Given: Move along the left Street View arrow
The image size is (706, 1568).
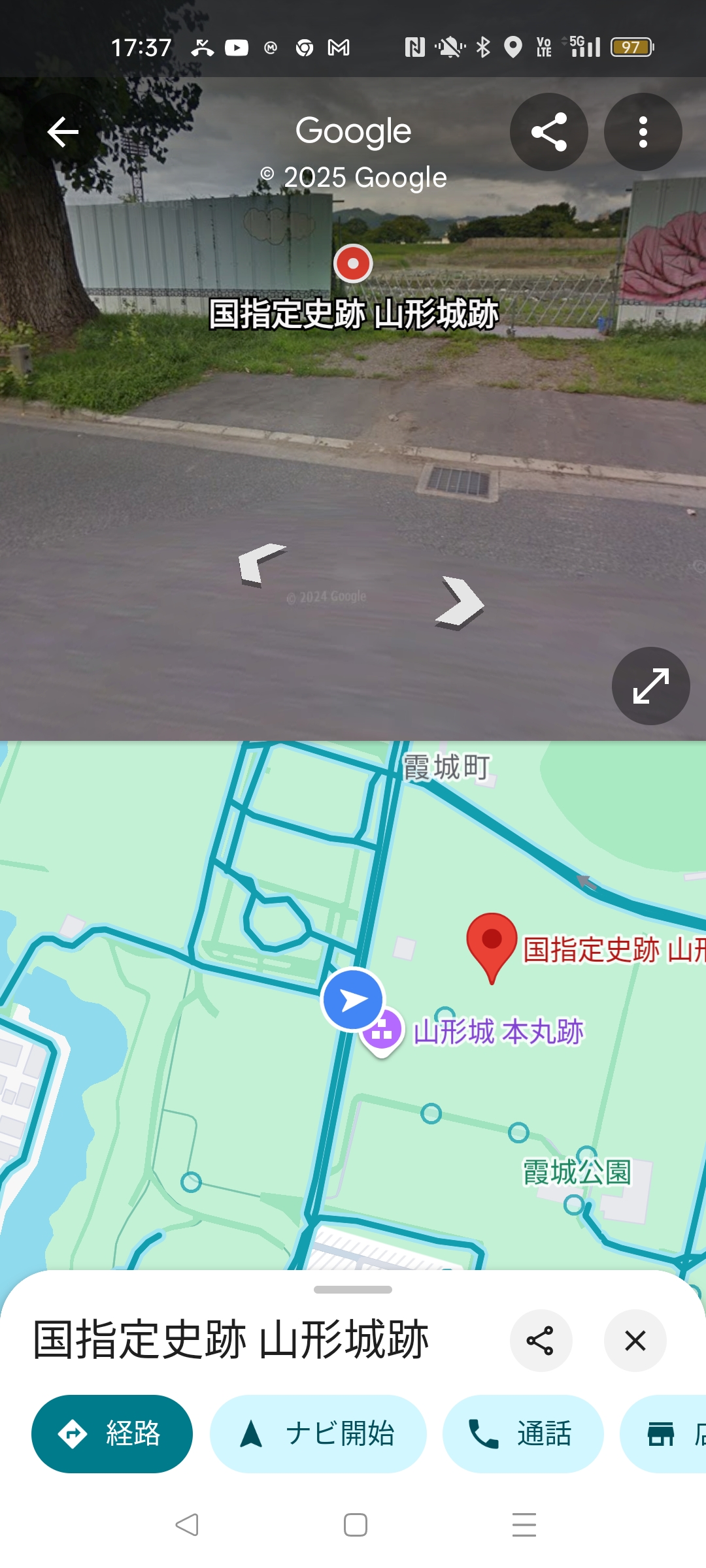Looking at the screenshot, I should click(x=261, y=562).
